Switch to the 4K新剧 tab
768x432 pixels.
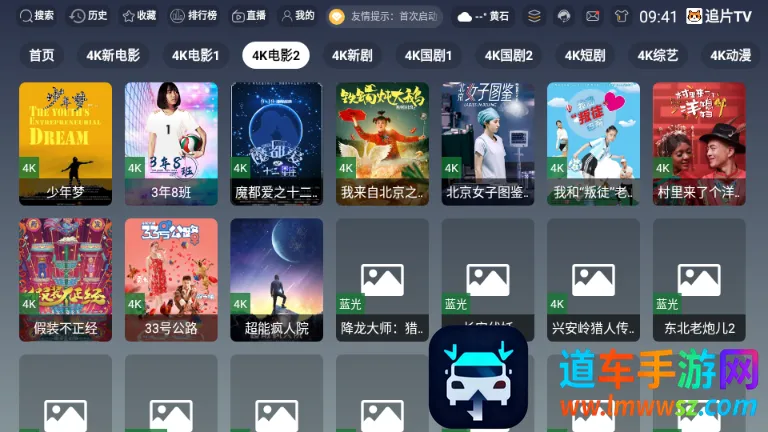(x=352, y=55)
